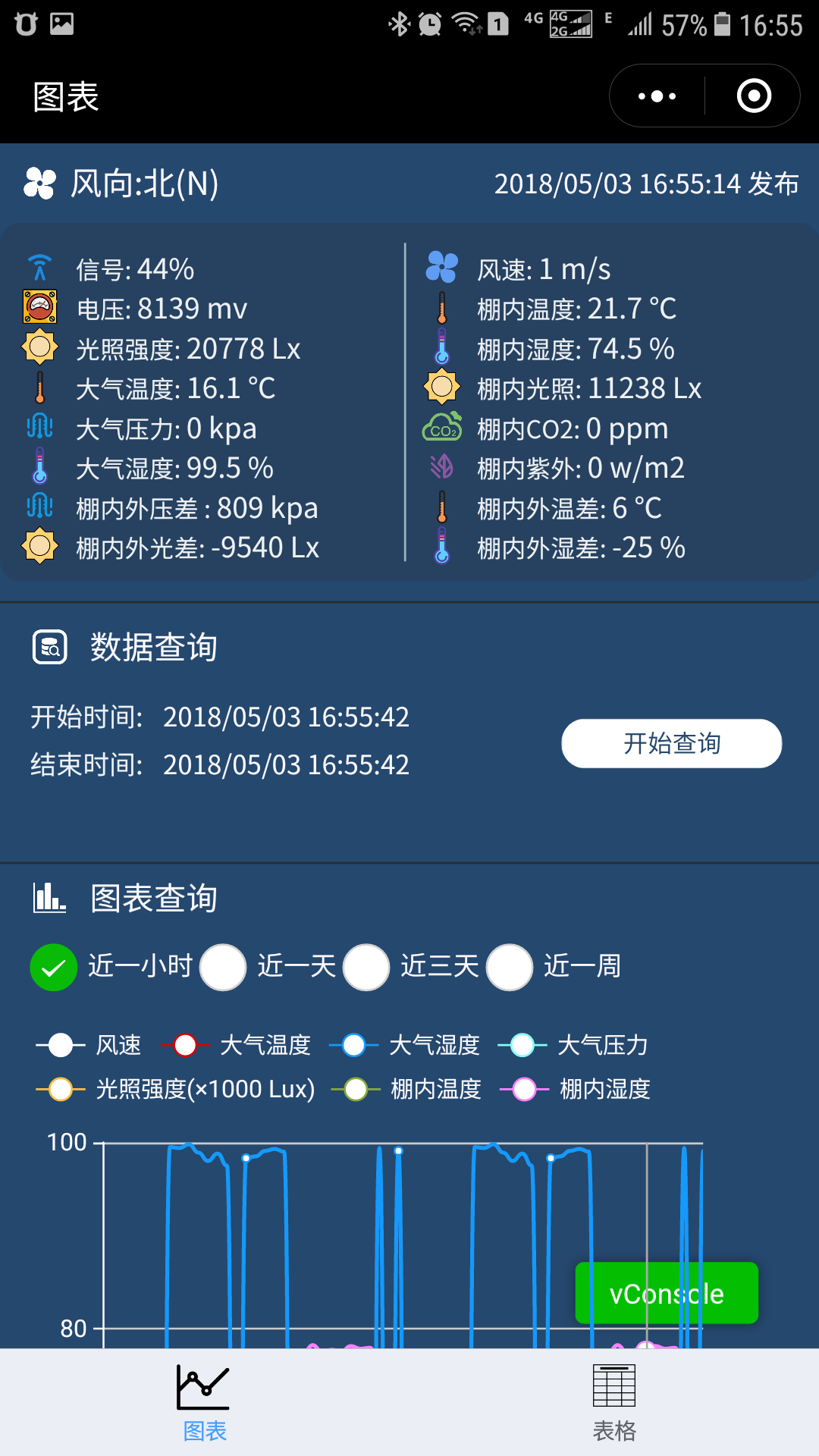Pick the 结束时间 date value

point(286,765)
